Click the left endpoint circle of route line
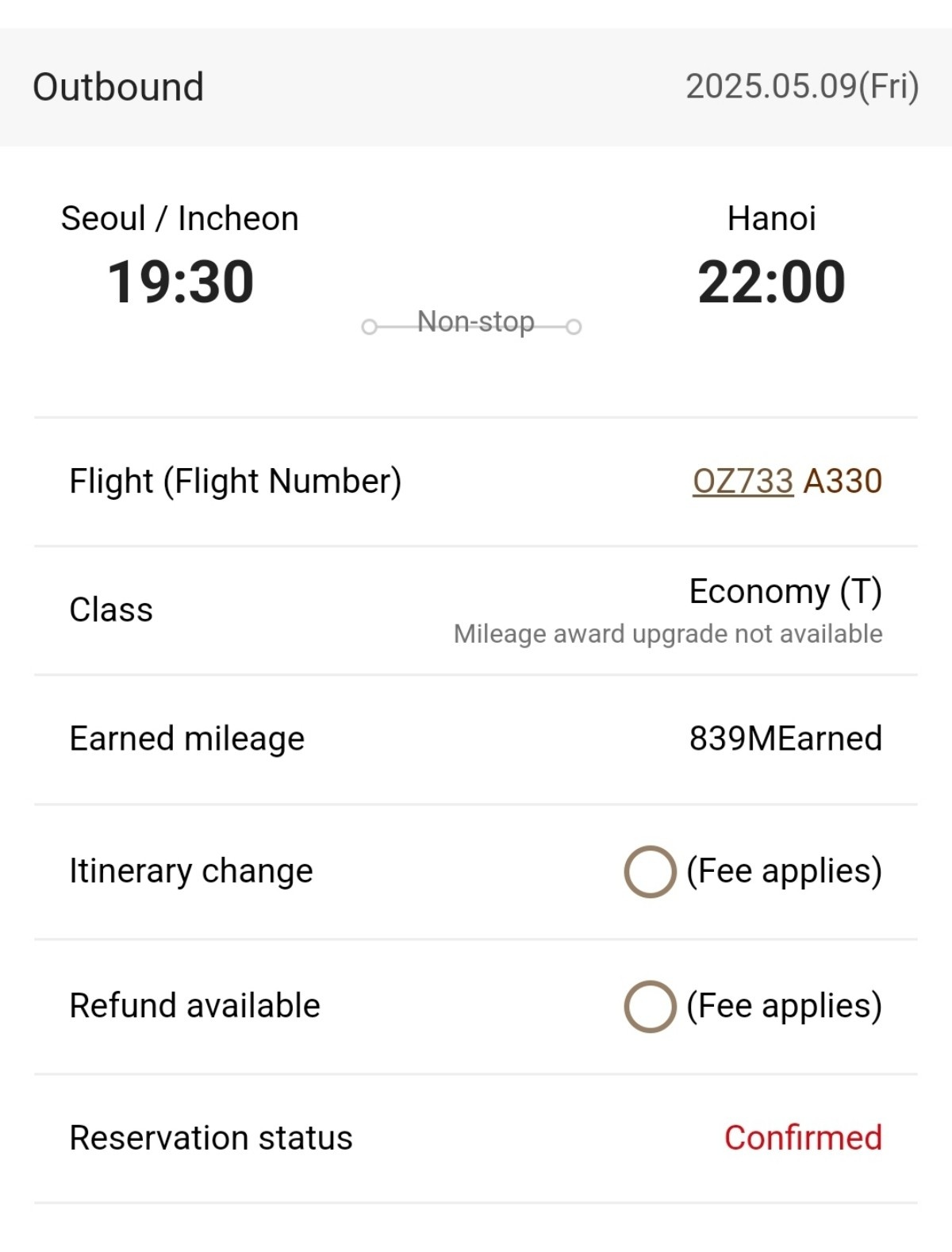 click(x=370, y=325)
